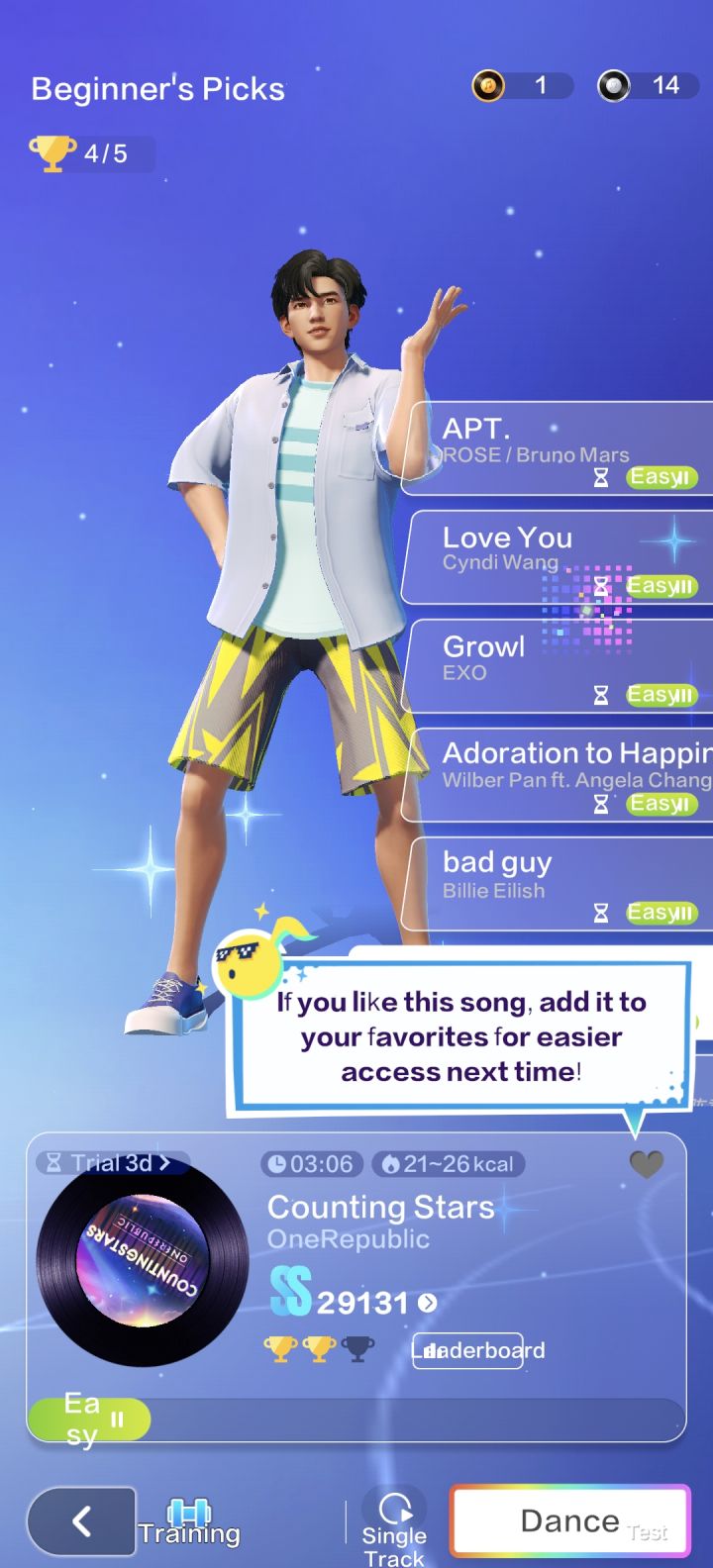Open the Training mode dumbbell icon
Image resolution: width=713 pixels, height=1568 pixels.
tap(190, 1510)
